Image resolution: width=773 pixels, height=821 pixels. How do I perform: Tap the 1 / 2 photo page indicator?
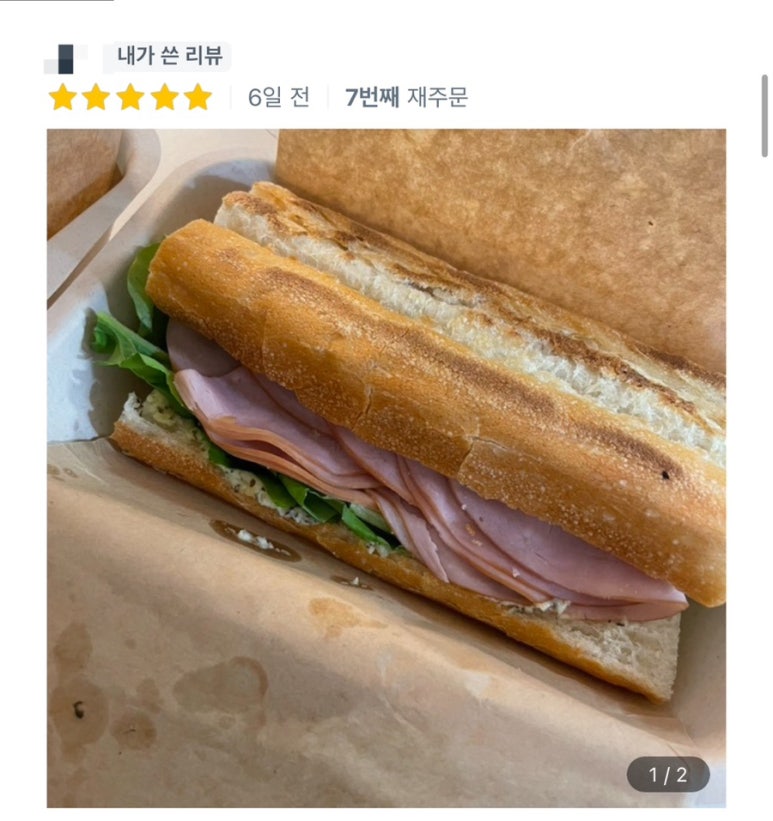(x=667, y=774)
